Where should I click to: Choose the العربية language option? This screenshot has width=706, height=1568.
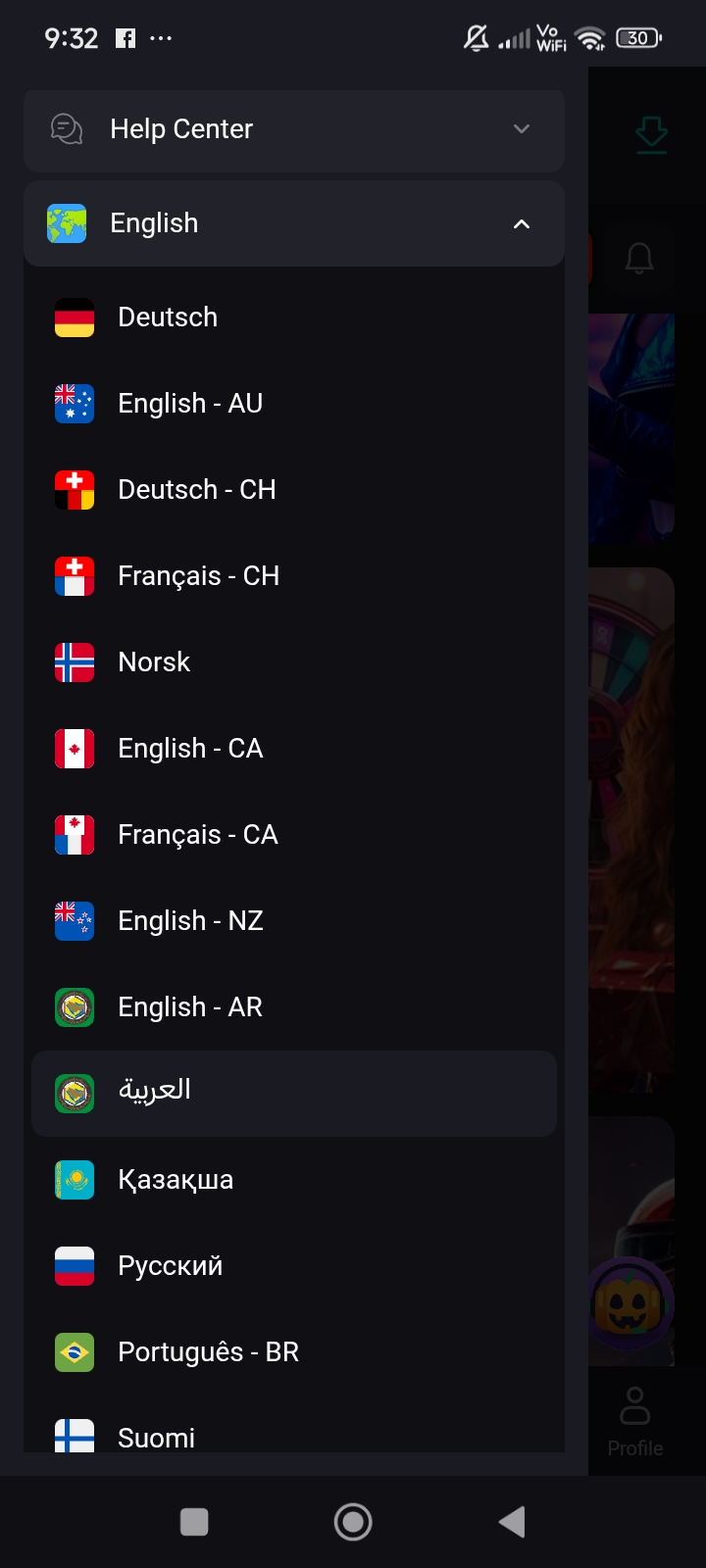tap(293, 1094)
